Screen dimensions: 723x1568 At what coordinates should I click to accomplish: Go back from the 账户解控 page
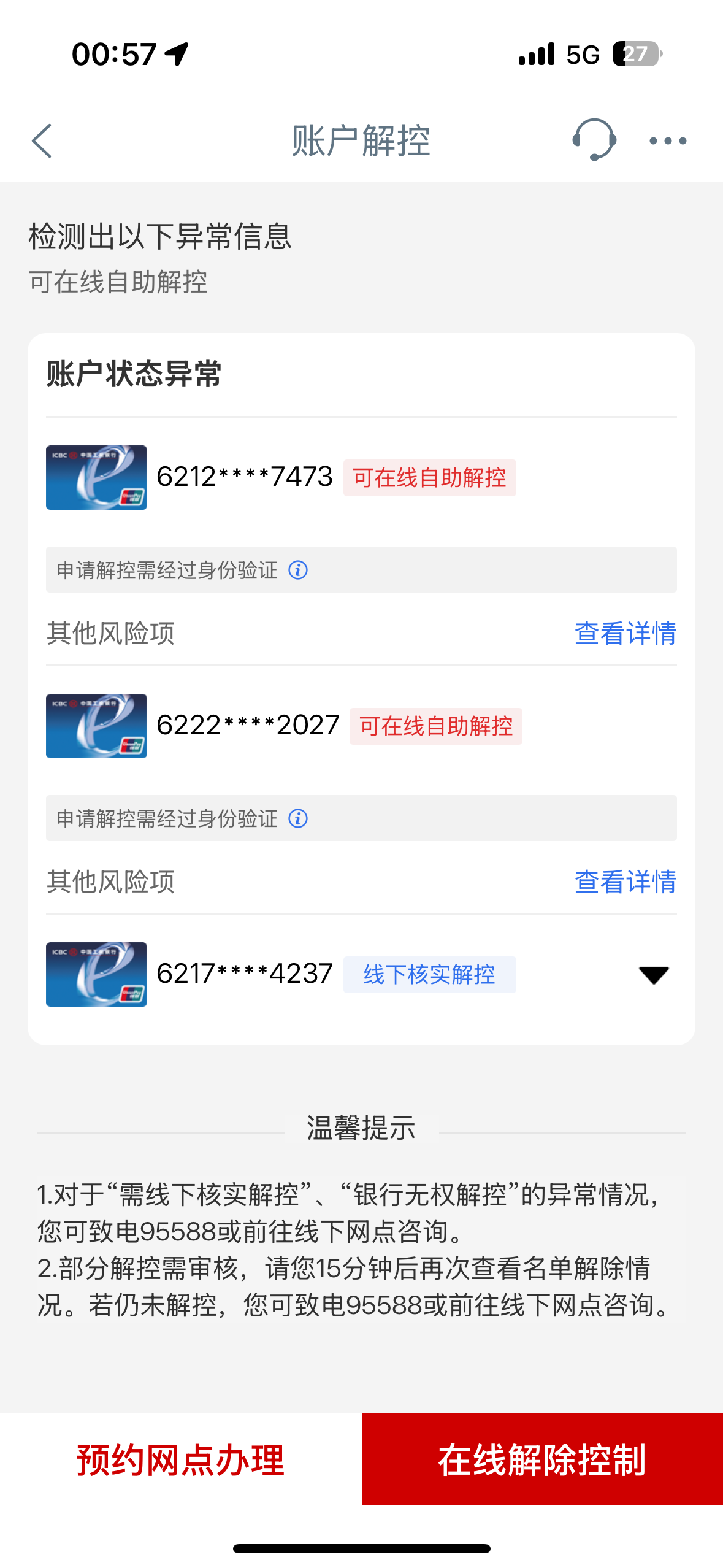click(x=42, y=141)
